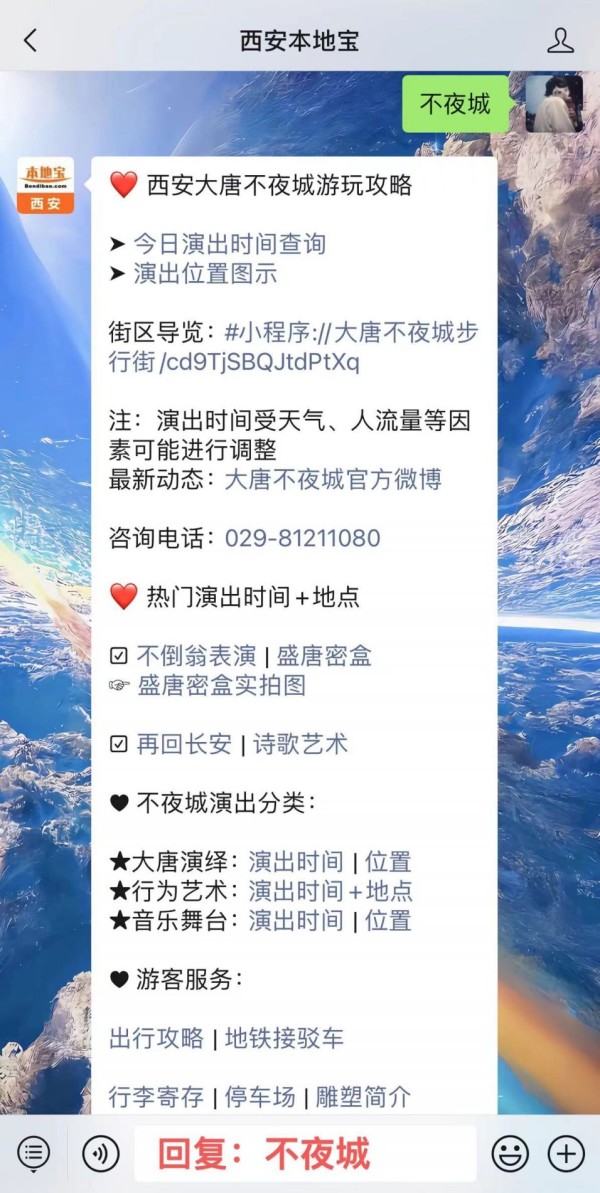
Task: Open the account profile icon
Action: pyautogui.click(x=560, y=40)
